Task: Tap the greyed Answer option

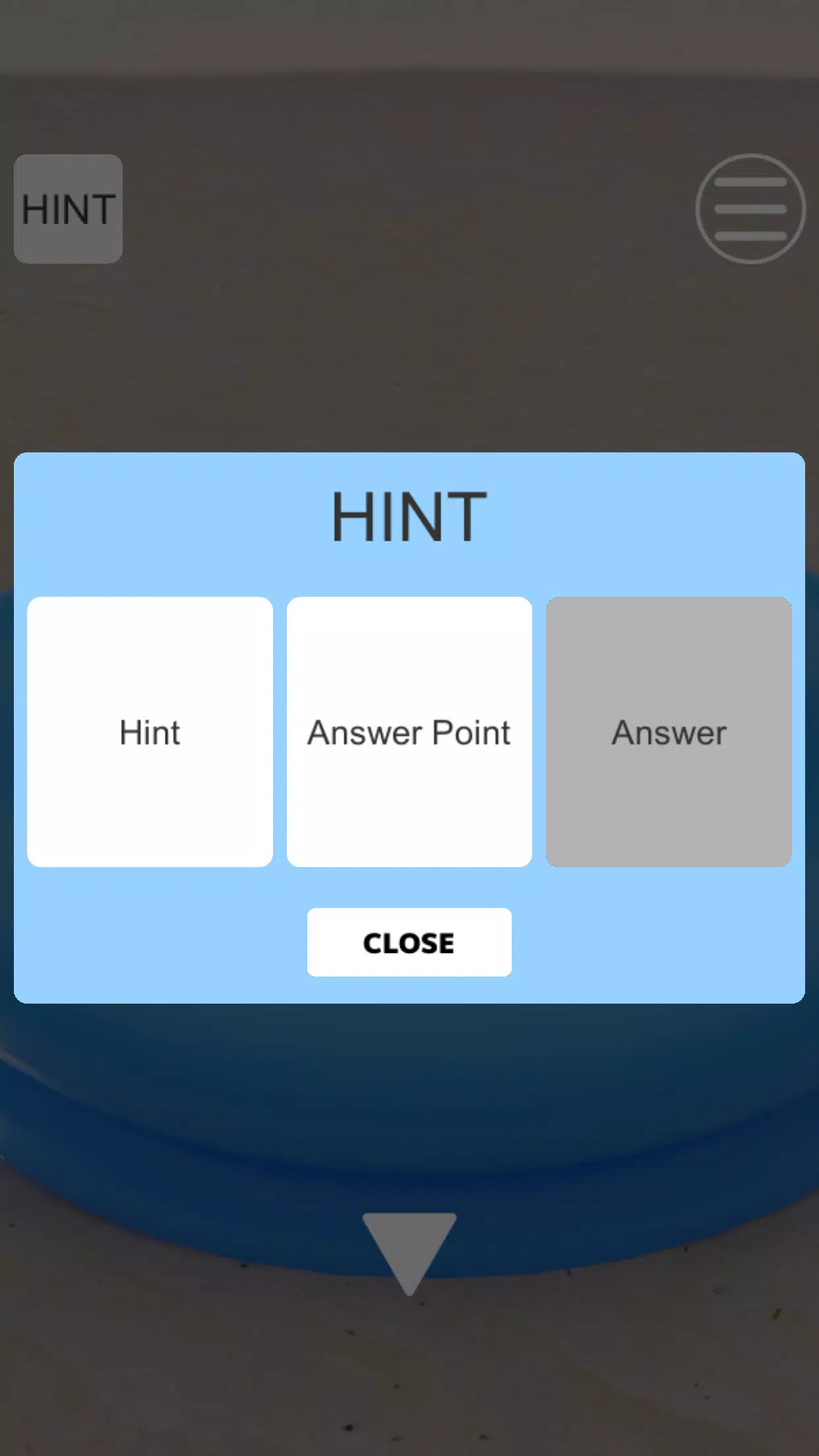Action: click(x=669, y=732)
